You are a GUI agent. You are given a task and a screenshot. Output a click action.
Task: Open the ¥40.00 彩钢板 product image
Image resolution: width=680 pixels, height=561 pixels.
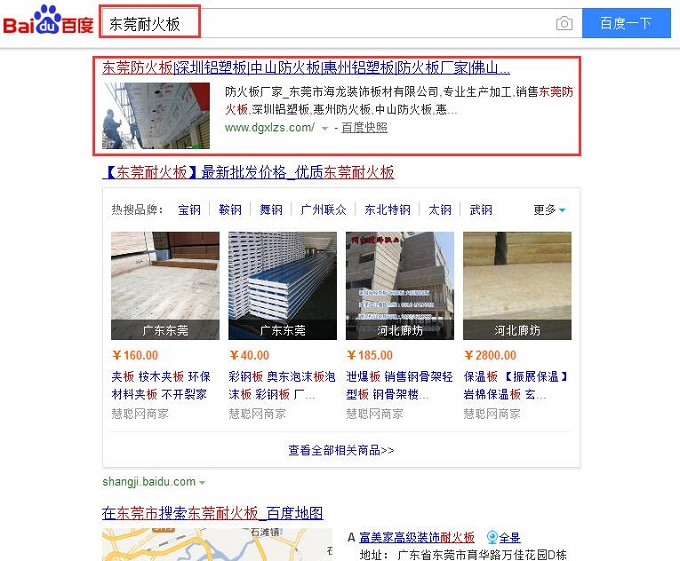point(281,286)
